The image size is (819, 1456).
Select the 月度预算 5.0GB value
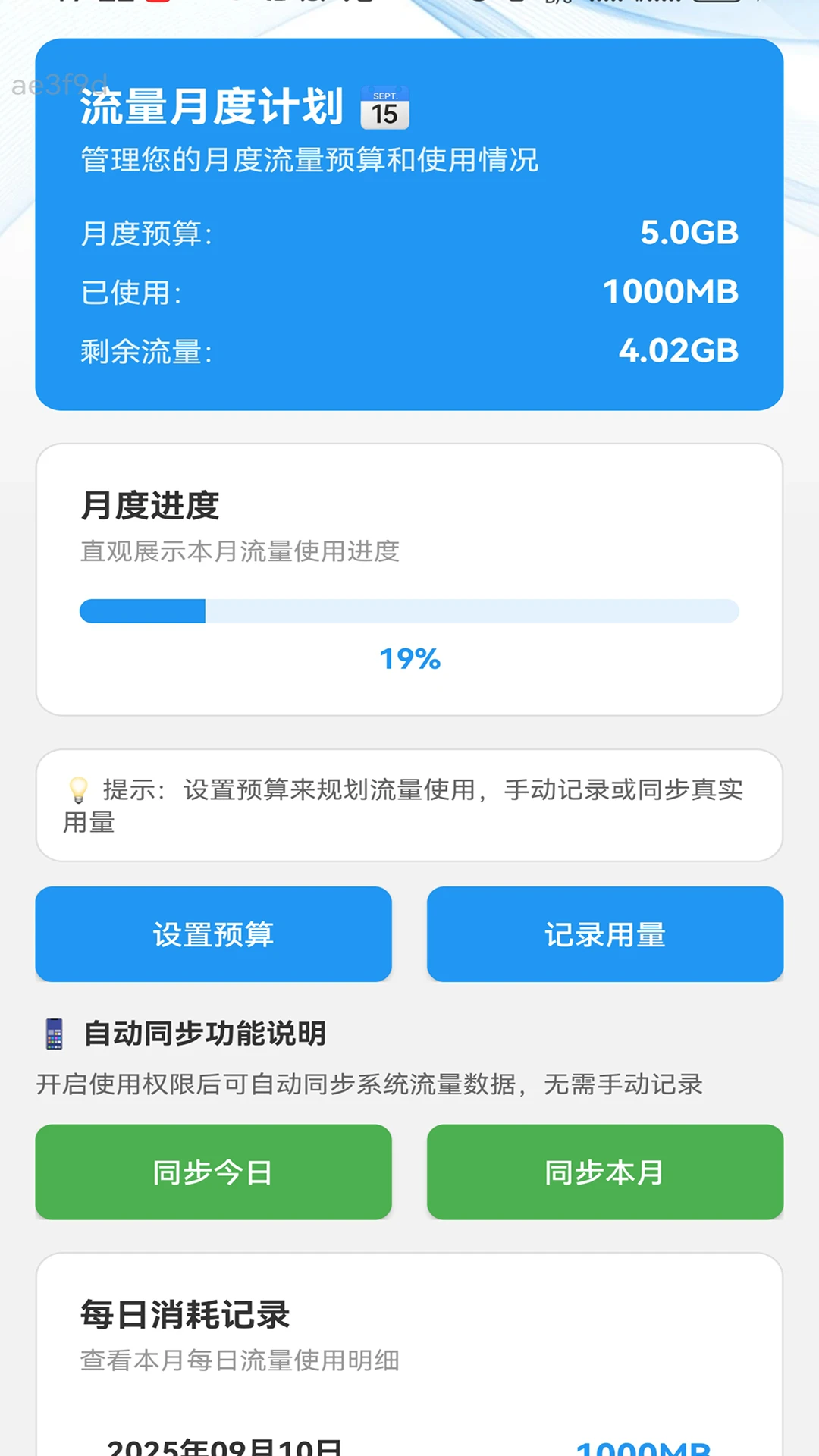point(689,233)
